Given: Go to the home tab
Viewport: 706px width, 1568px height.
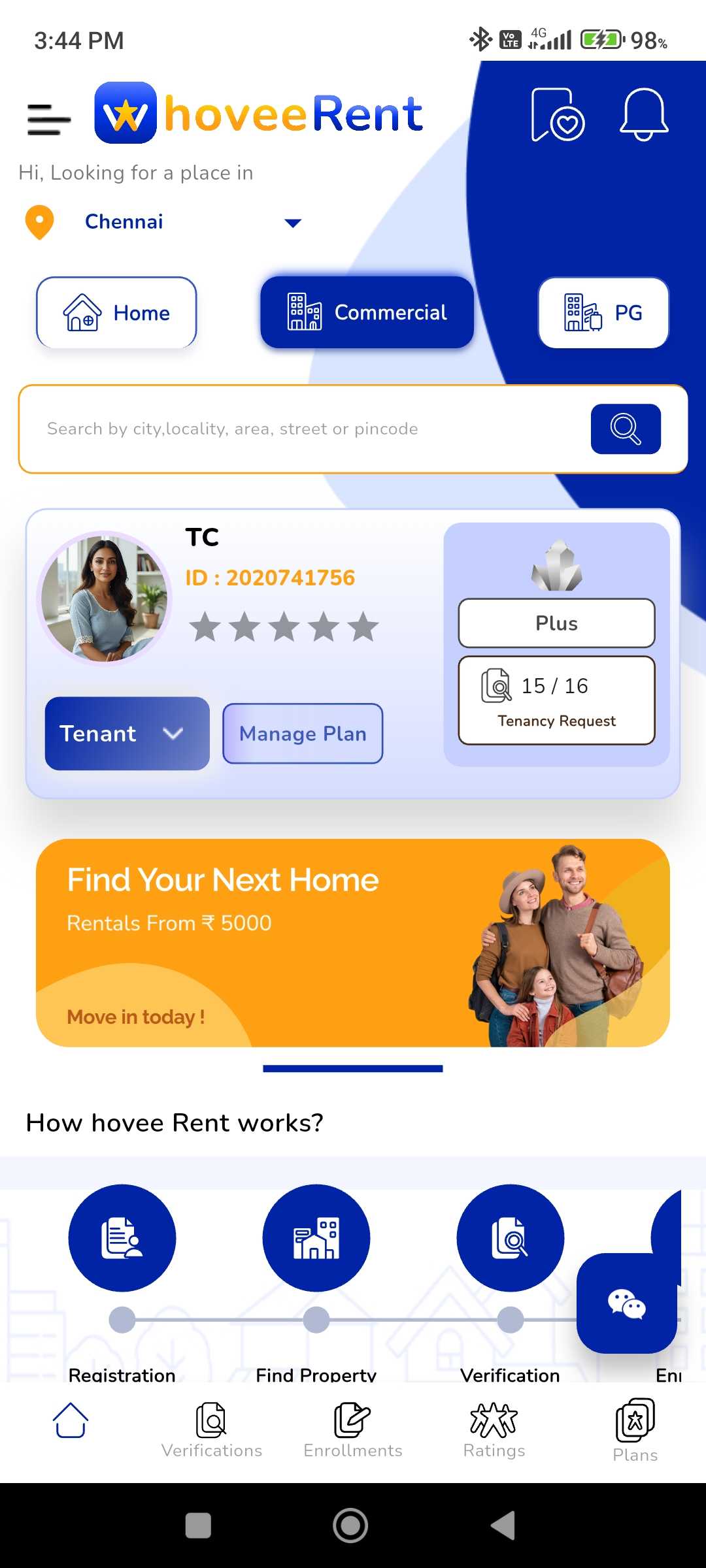Looking at the screenshot, I should click(71, 1421).
